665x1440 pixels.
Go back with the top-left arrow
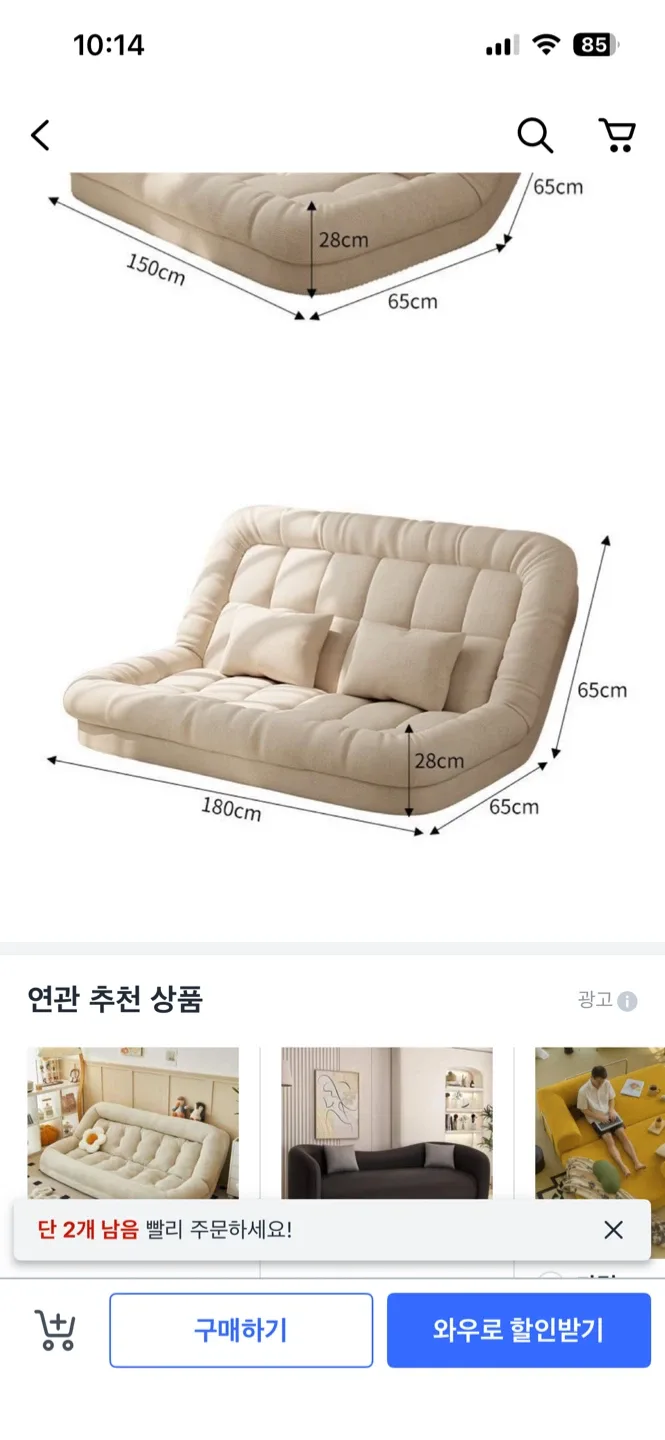(40, 135)
